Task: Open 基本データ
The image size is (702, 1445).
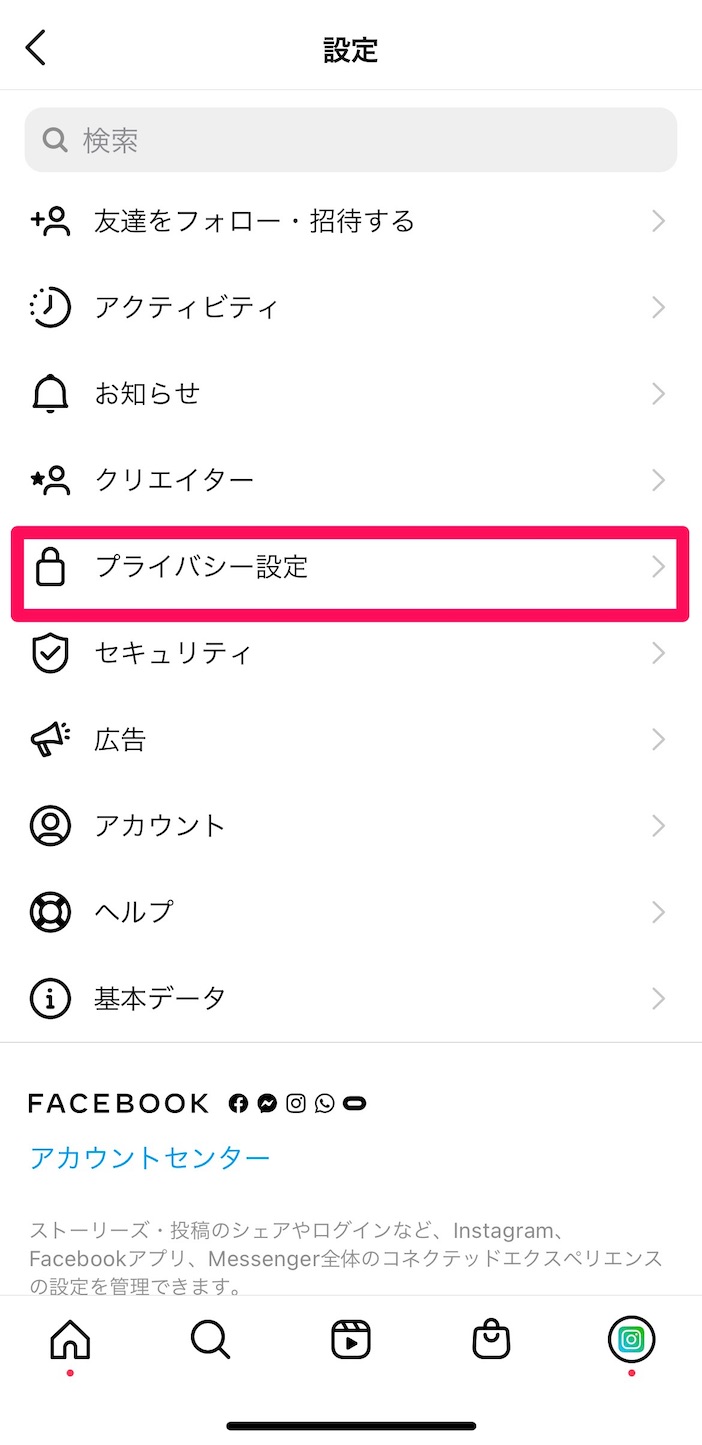Action: (350, 998)
